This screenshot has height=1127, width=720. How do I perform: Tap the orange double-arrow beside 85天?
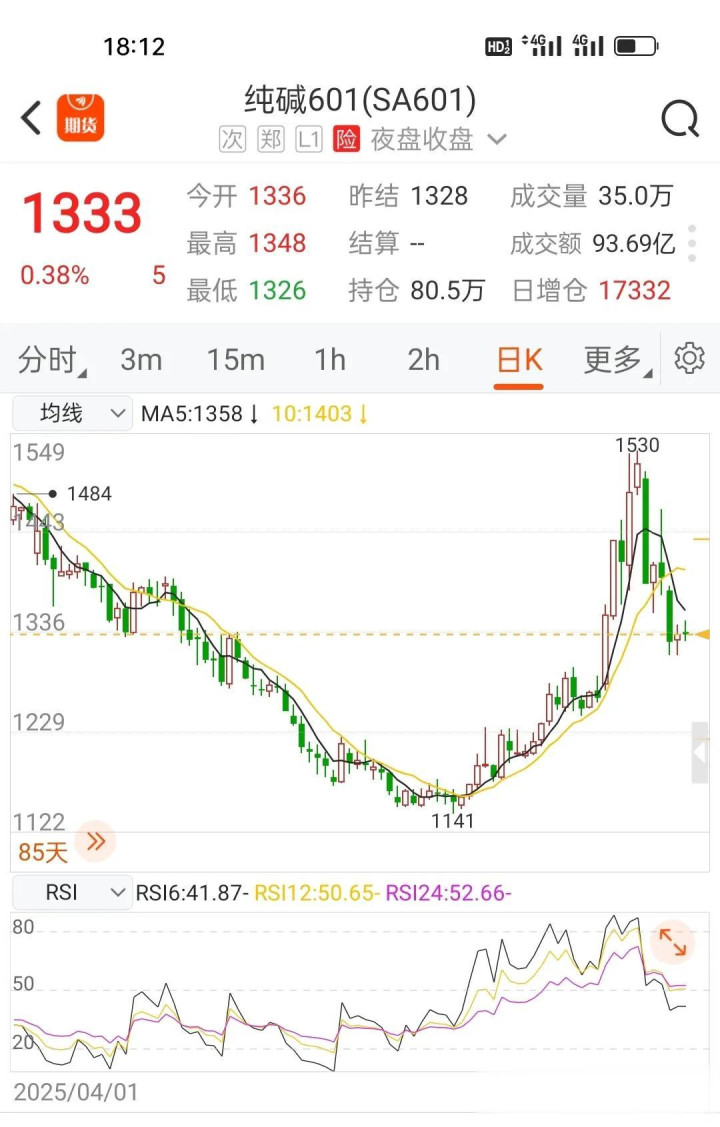coord(96,842)
